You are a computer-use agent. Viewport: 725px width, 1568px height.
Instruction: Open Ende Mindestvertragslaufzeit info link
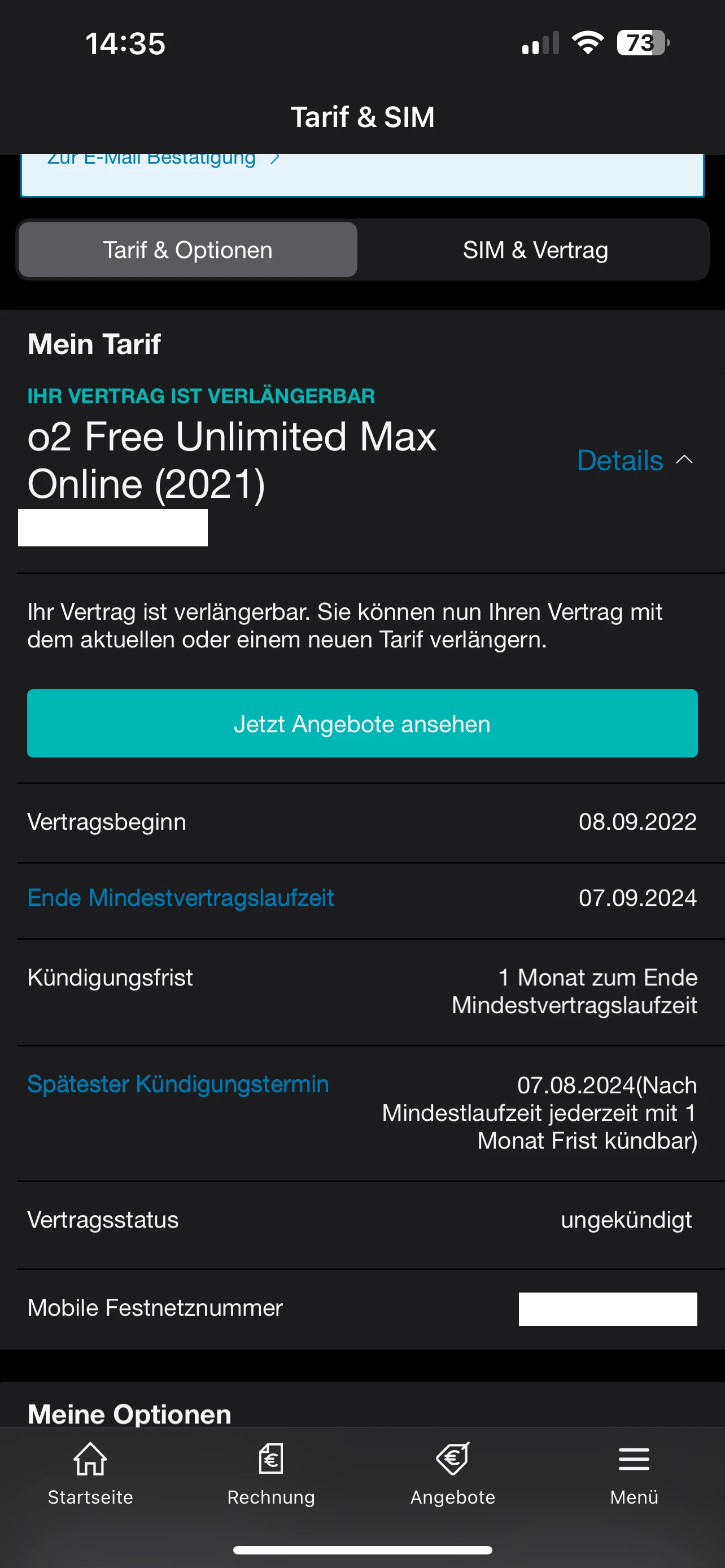pyautogui.click(x=180, y=898)
